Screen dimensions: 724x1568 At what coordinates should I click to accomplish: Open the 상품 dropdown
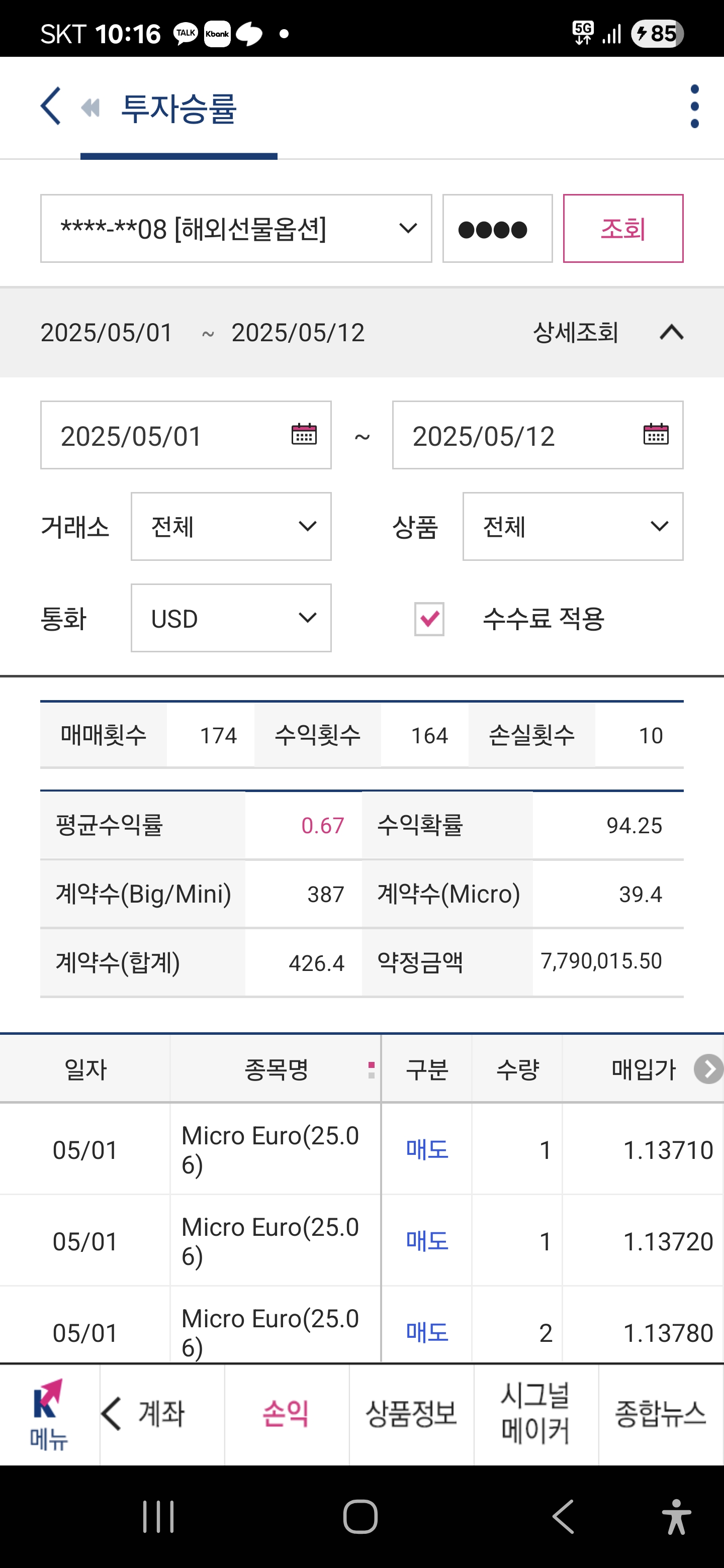[573, 527]
